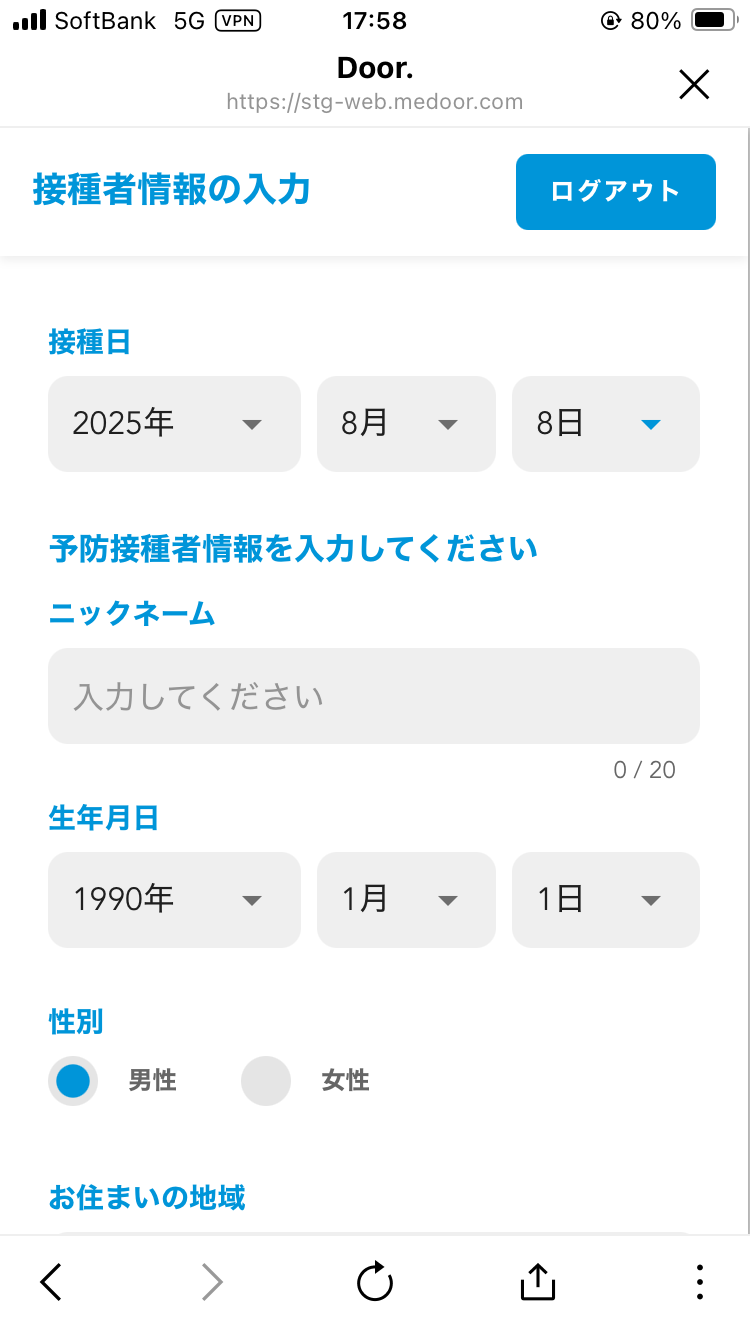Open the share sheet icon
This screenshot has height=1334, width=750.
(x=537, y=1281)
